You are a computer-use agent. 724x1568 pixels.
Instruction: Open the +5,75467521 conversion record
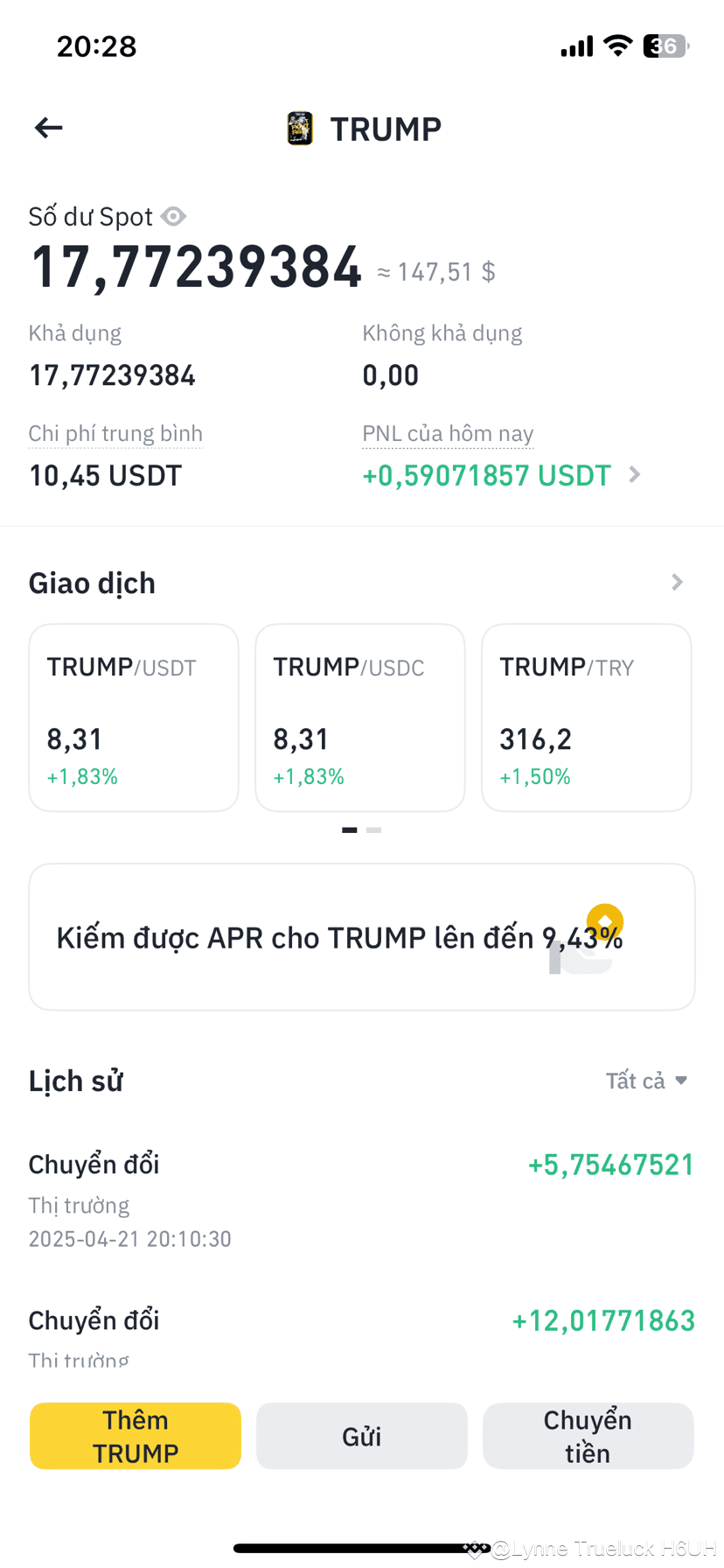pos(362,1200)
